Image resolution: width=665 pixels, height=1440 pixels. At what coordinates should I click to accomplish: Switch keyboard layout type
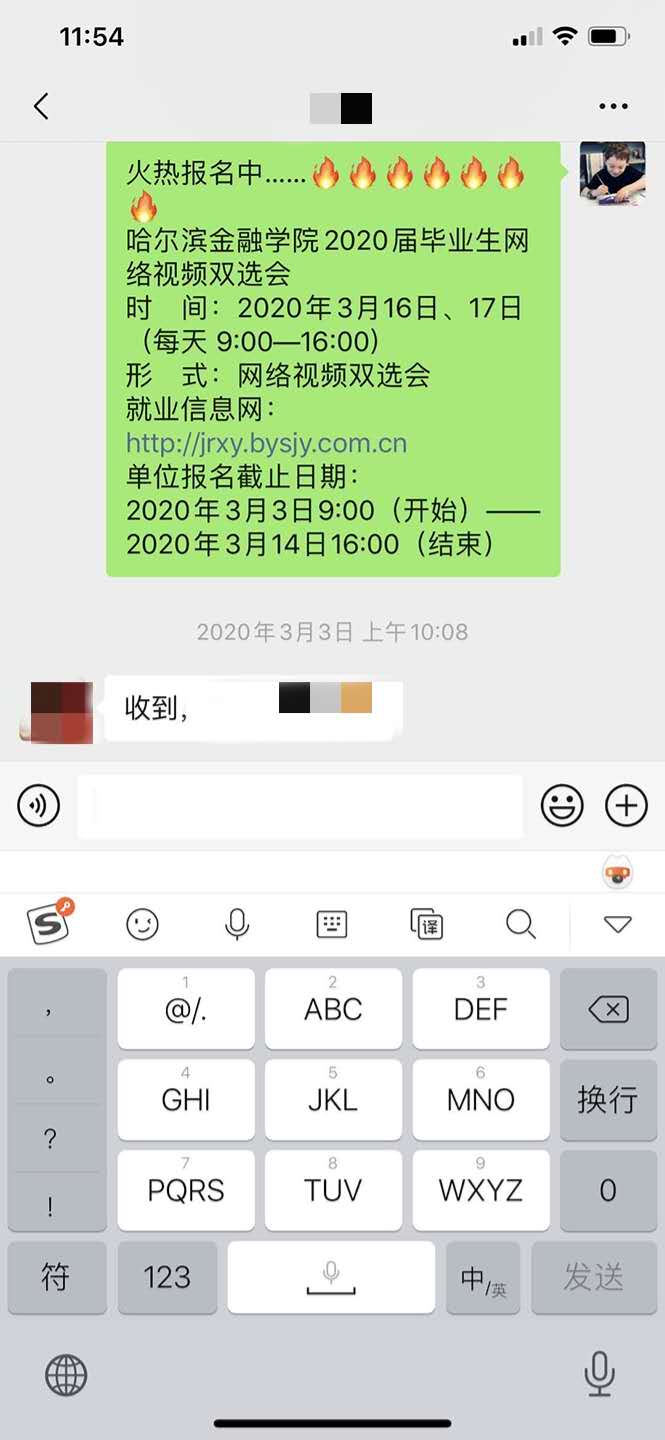click(x=332, y=924)
